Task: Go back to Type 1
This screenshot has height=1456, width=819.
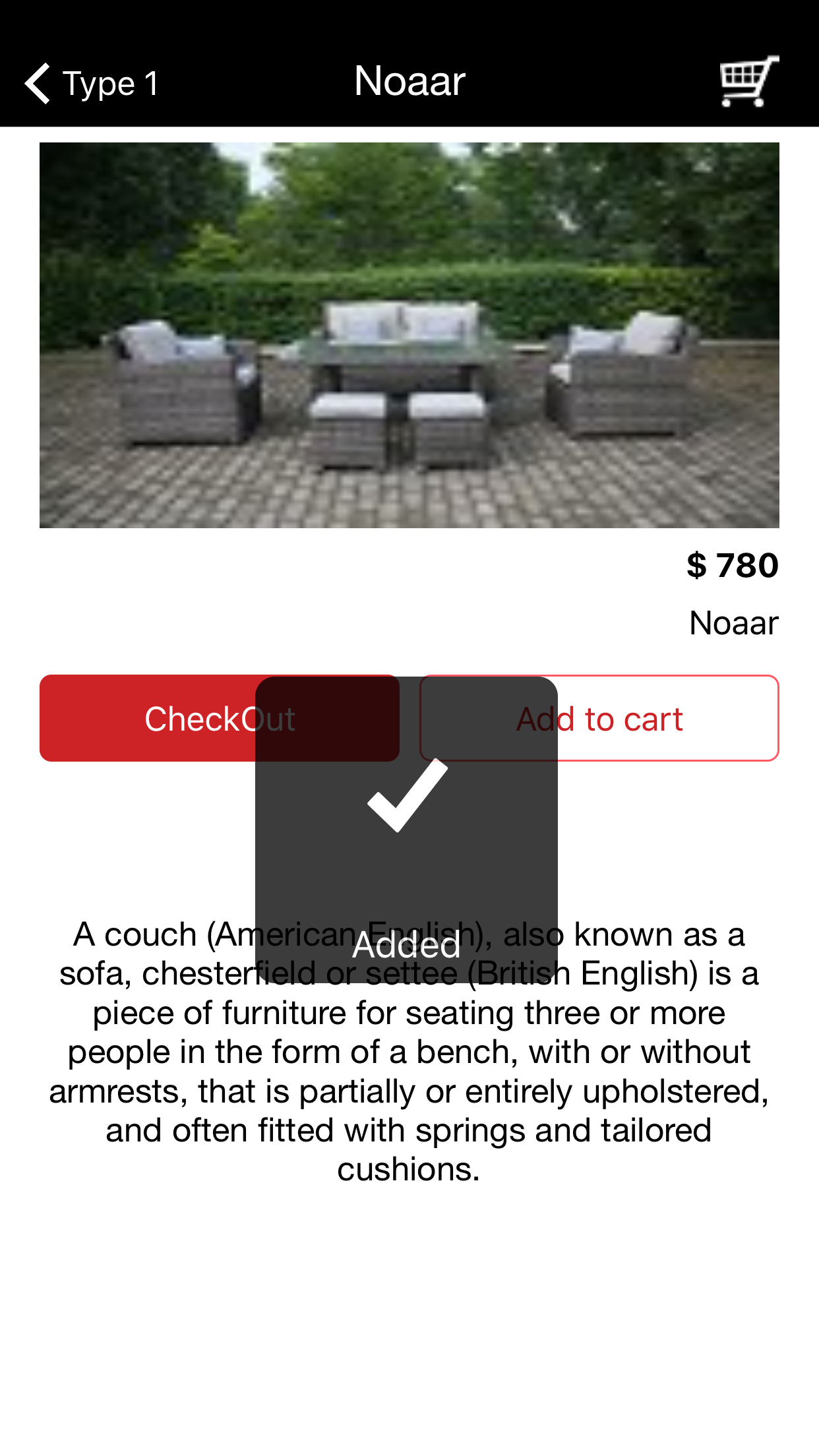Action: pos(92,84)
